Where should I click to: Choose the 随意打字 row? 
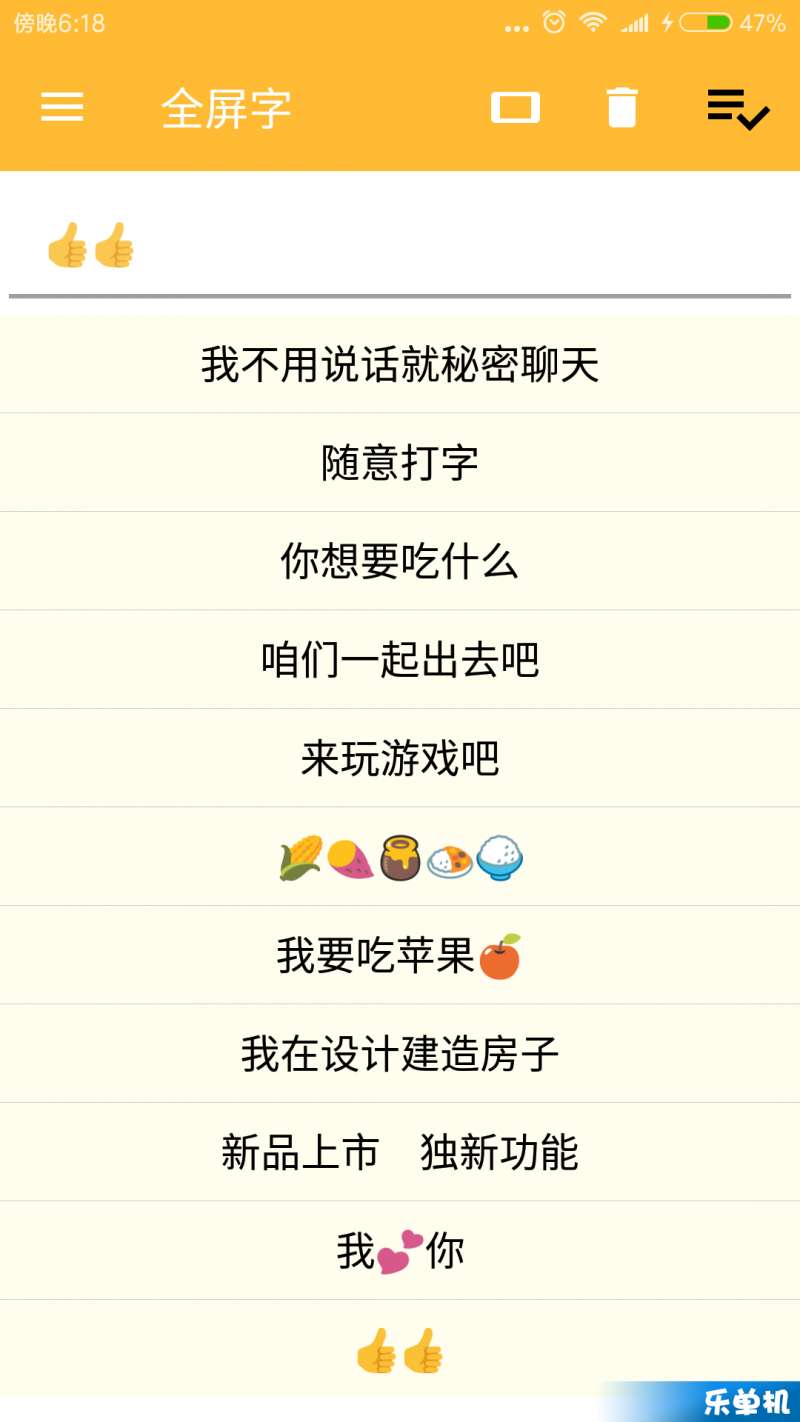click(x=400, y=462)
